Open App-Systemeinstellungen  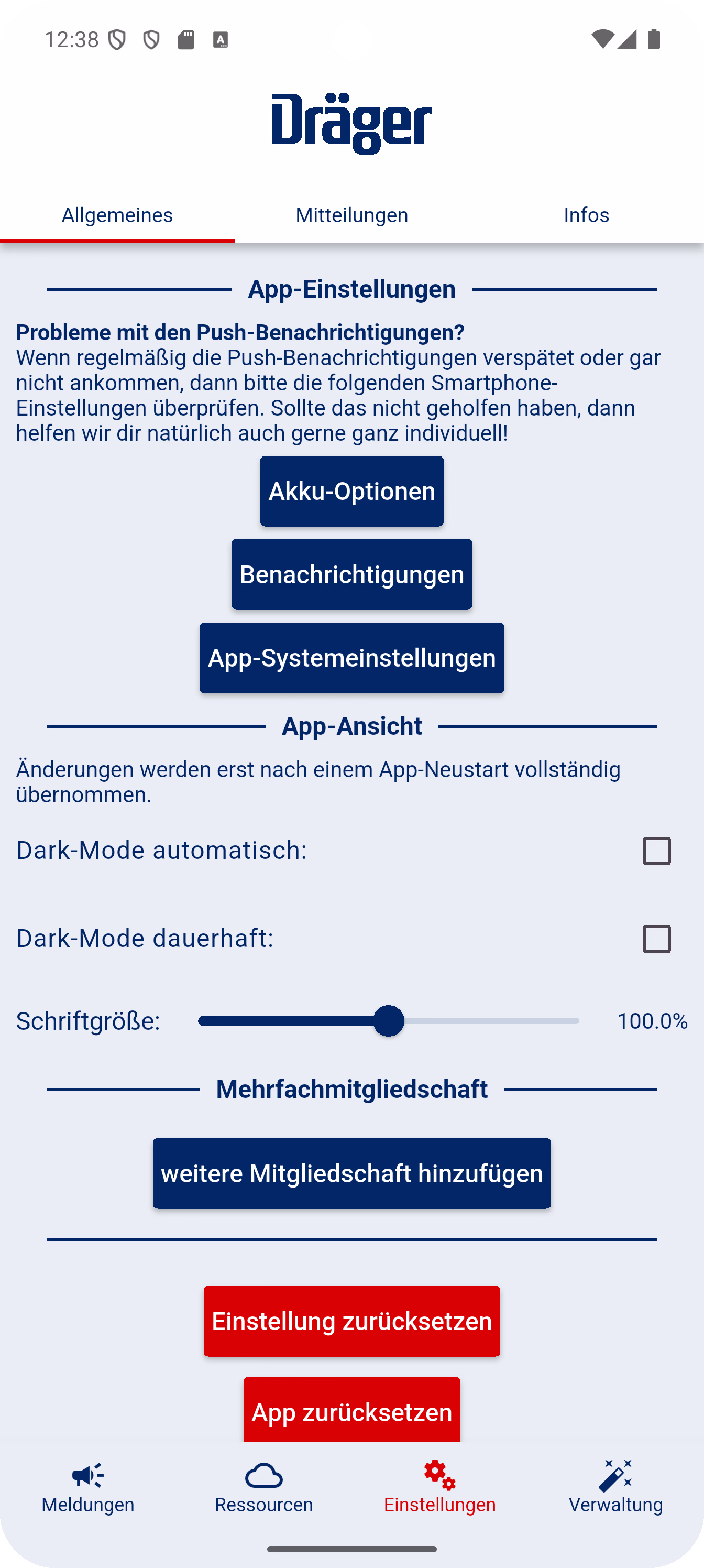(x=351, y=658)
